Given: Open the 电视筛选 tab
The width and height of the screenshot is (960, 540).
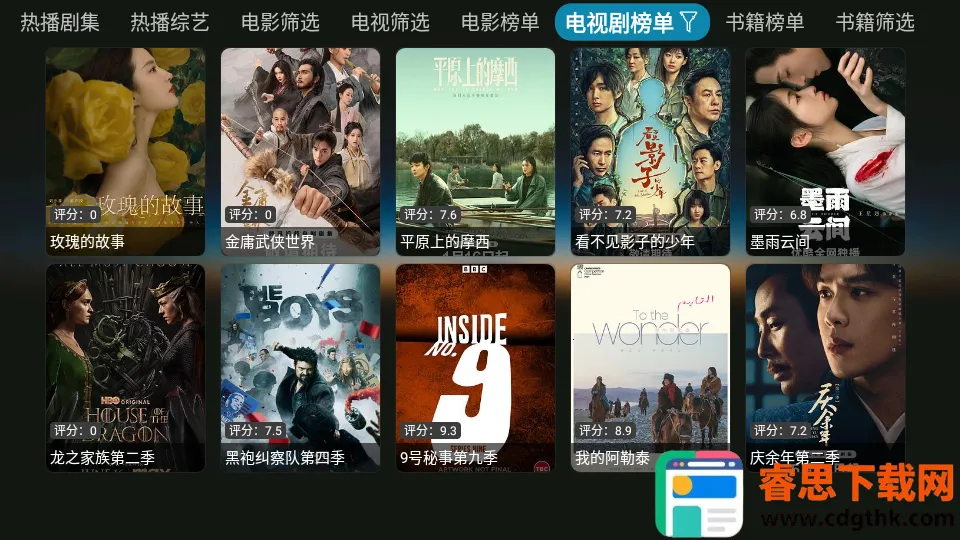Looking at the screenshot, I should (x=390, y=22).
